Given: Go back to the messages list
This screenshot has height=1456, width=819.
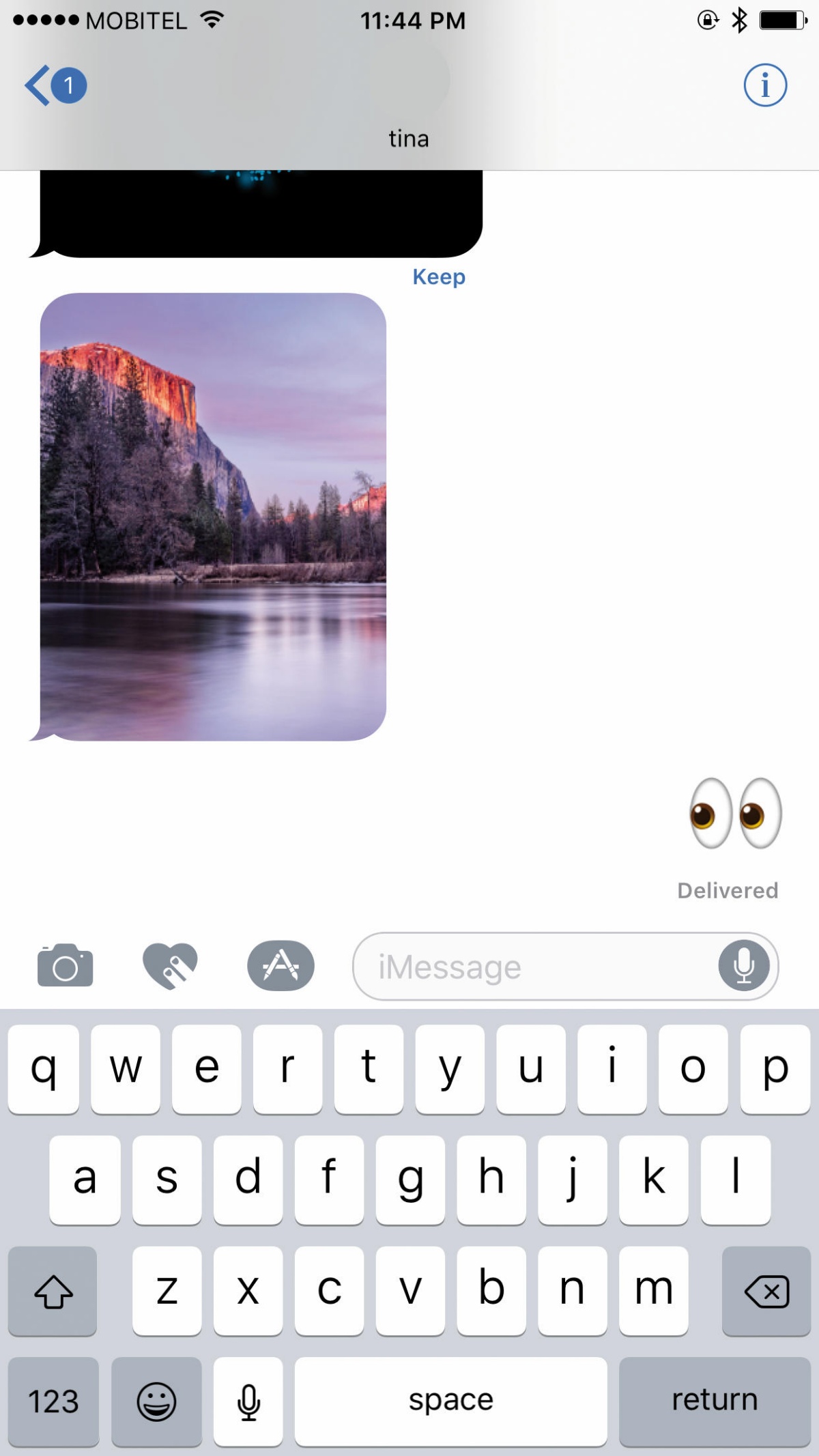Looking at the screenshot, I should [x=53, y=85].
